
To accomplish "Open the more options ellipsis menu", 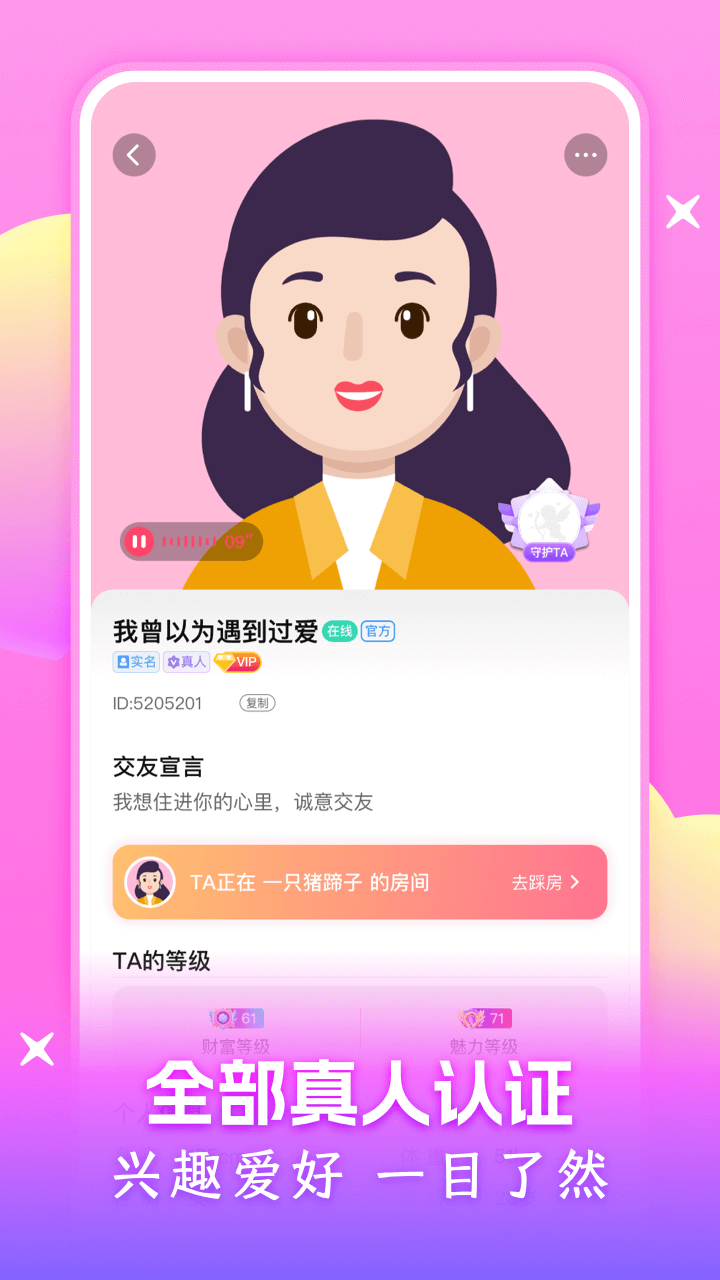I will pos(586,155).
